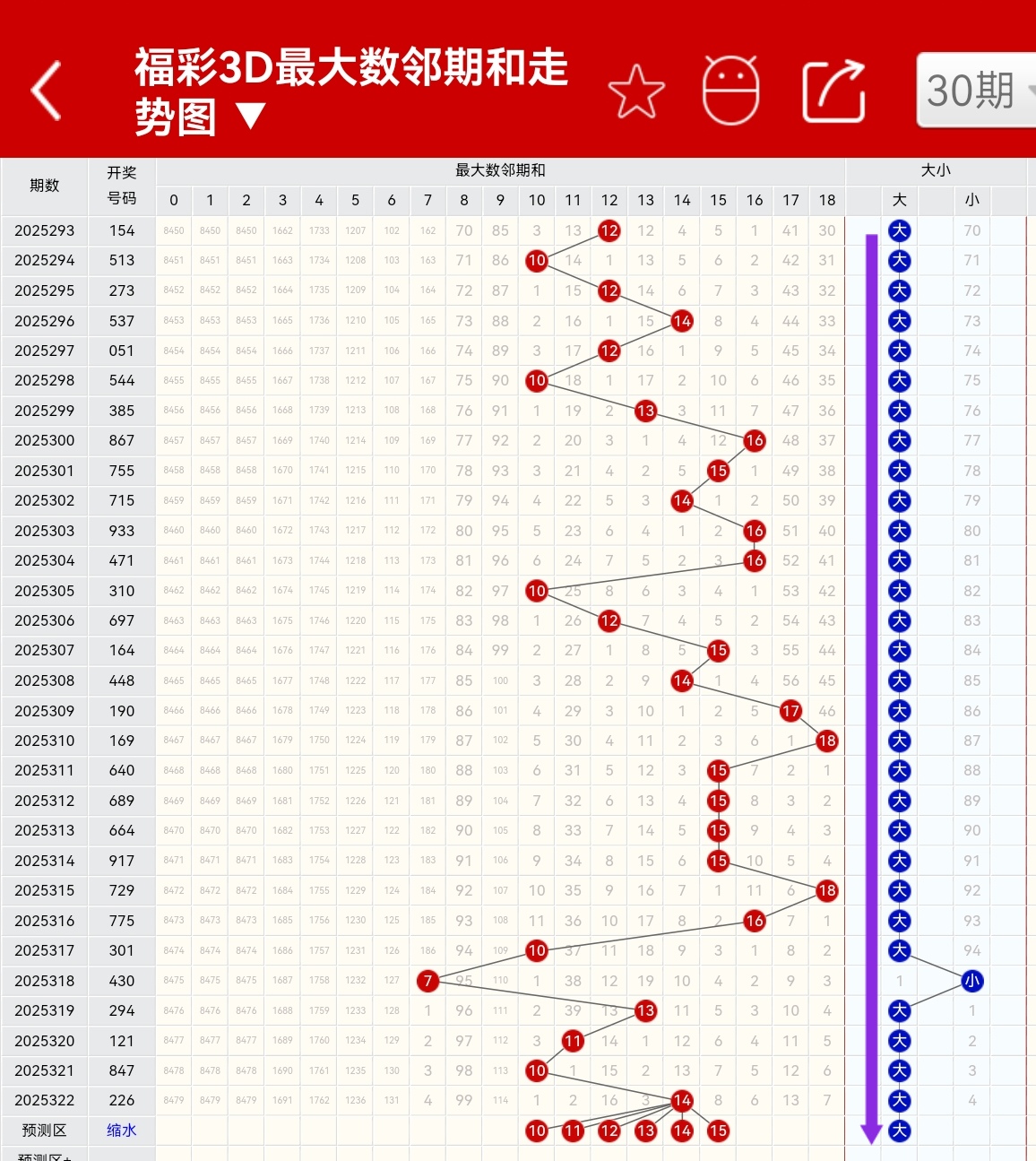Tap the red 7 ball in row 2025318
The height and width of the screenshot is (1161, 1036).
click(x=427, y=981)
